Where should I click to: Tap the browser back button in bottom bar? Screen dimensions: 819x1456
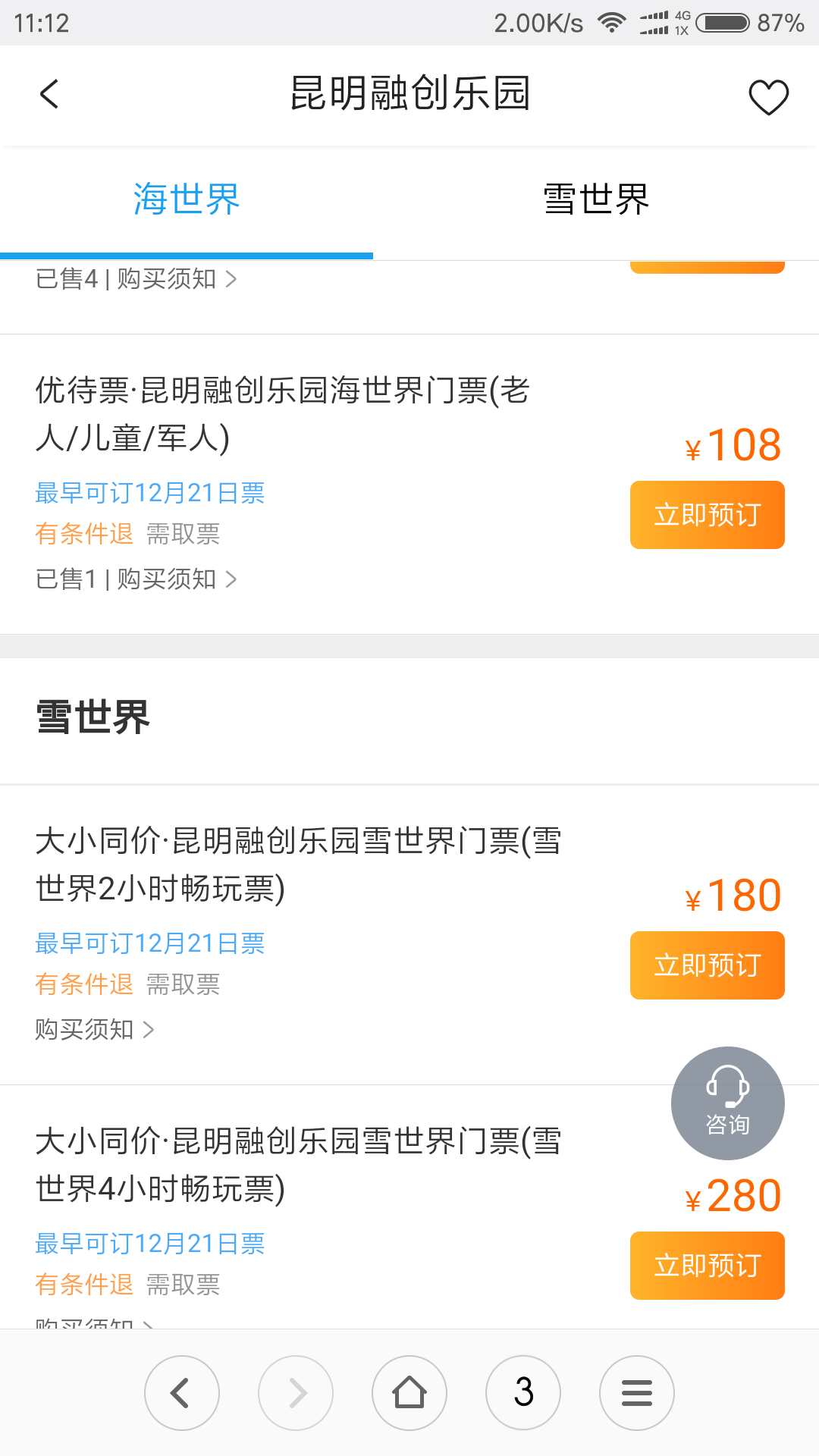[x=182, y=1393]
